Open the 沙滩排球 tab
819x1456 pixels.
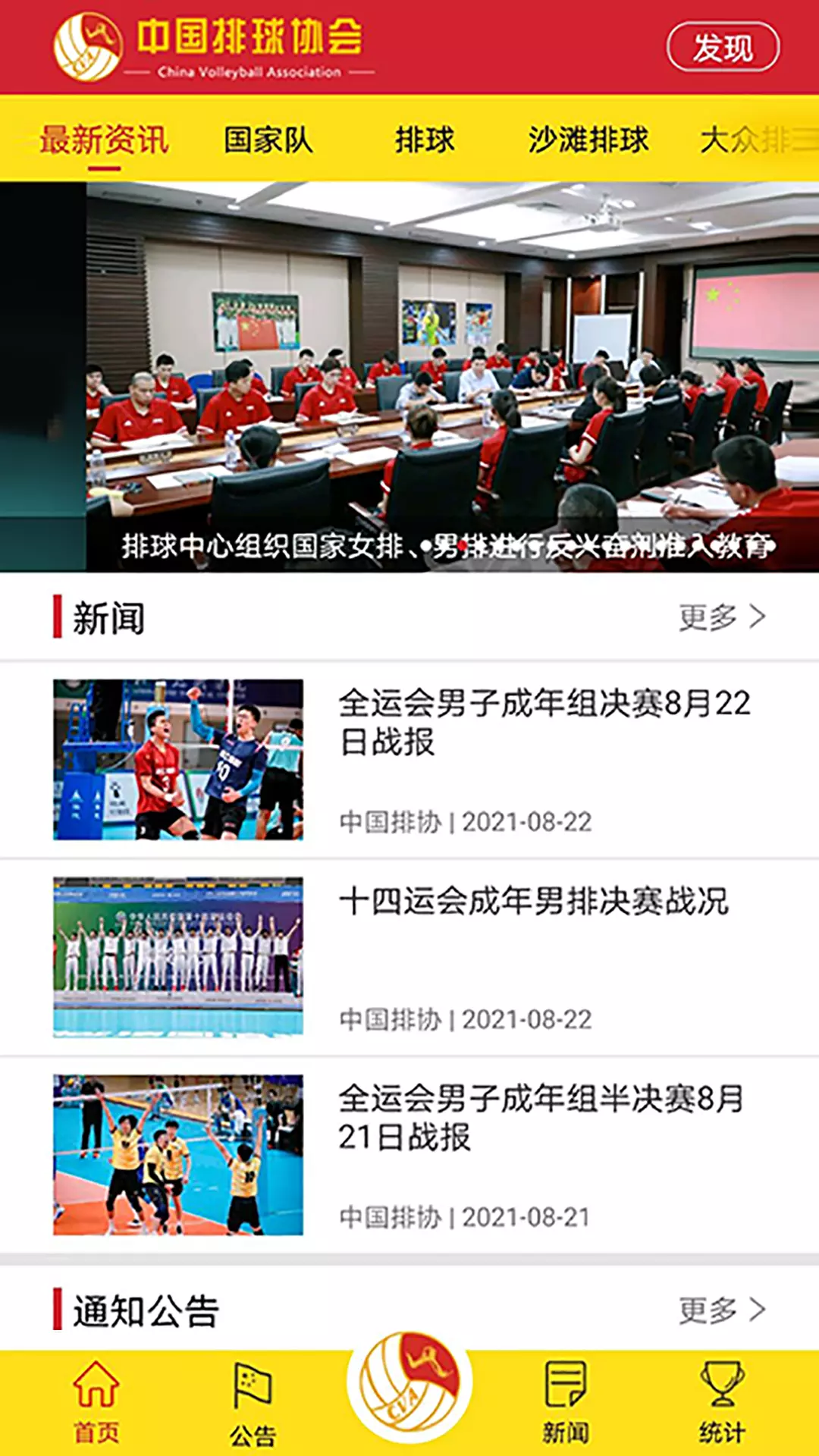click(588, 140)
